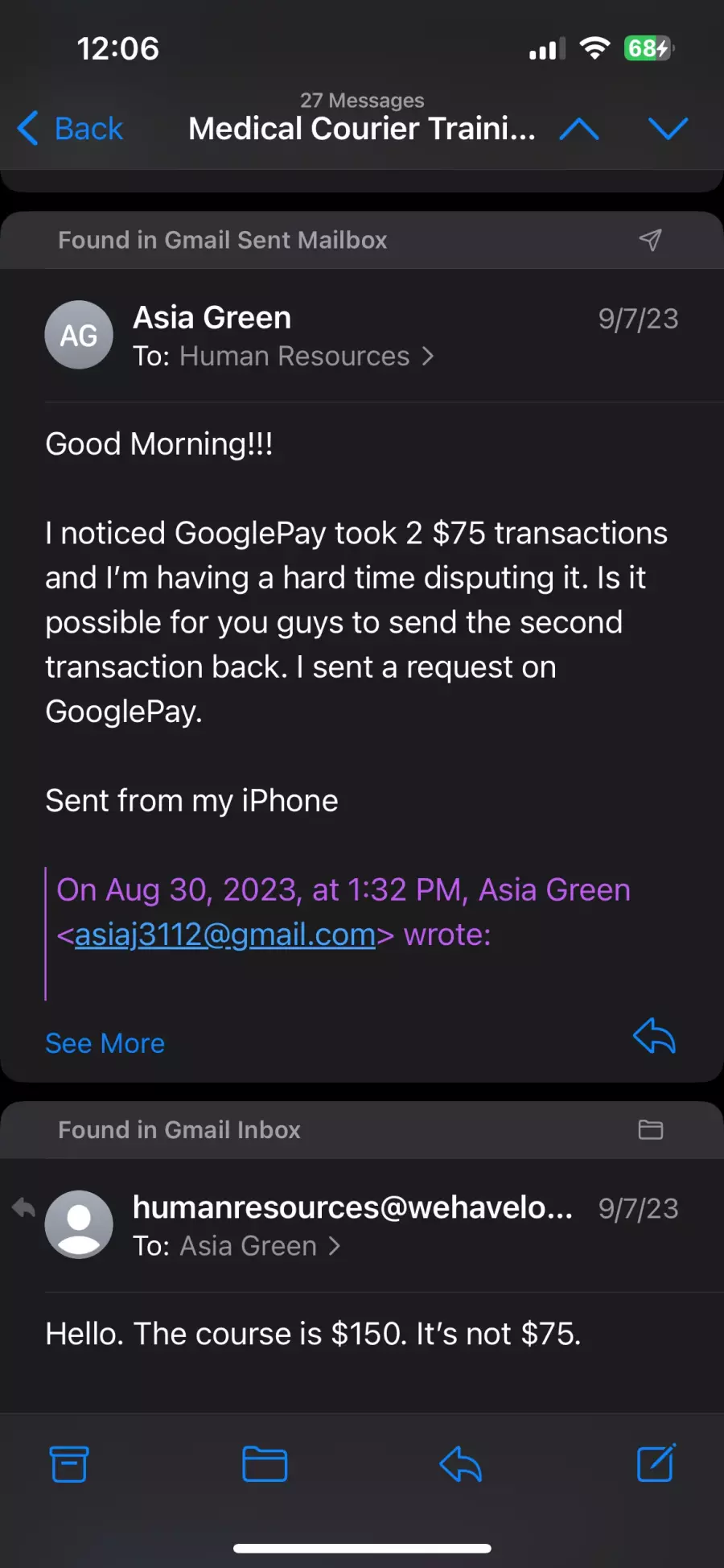Jump to the next message with down arrow
Viewport: 724px width, 1568px height.
[x=668, y=129]
